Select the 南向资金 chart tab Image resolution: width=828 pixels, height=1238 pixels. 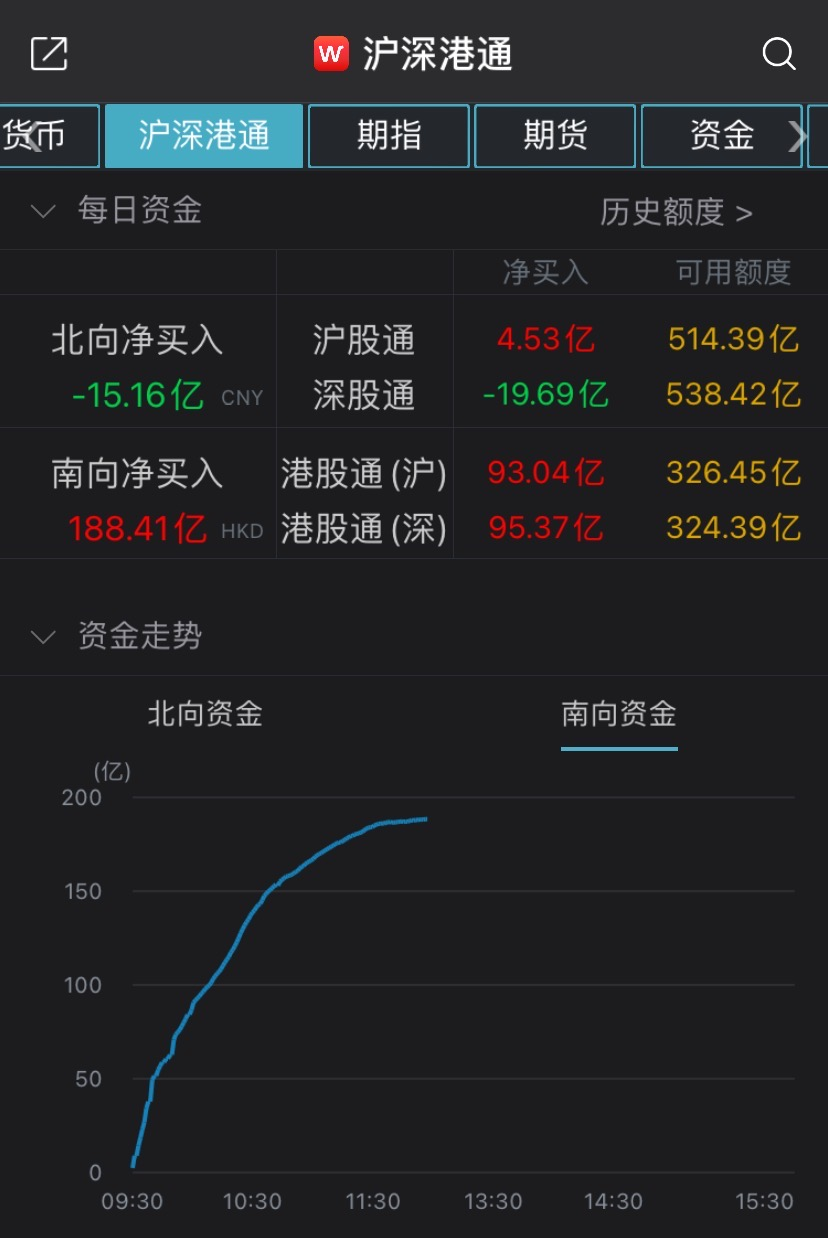pos(619,714)
